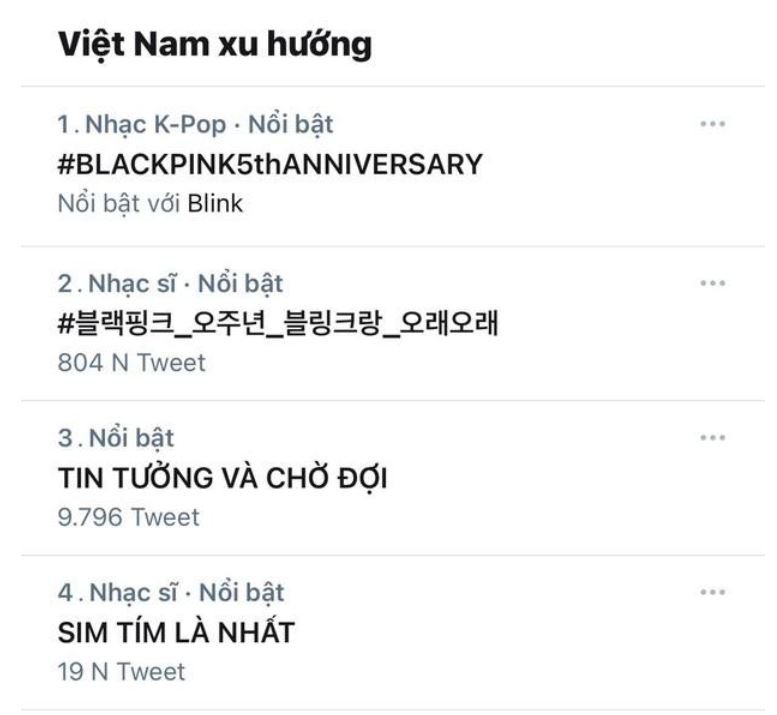Screen dimensions: 777x715
Task: Open the overflow menu for TIN TƯỞNG VÀ CHỜ ĐỢI
Action: pyautogui.click(x=712, y=438)
